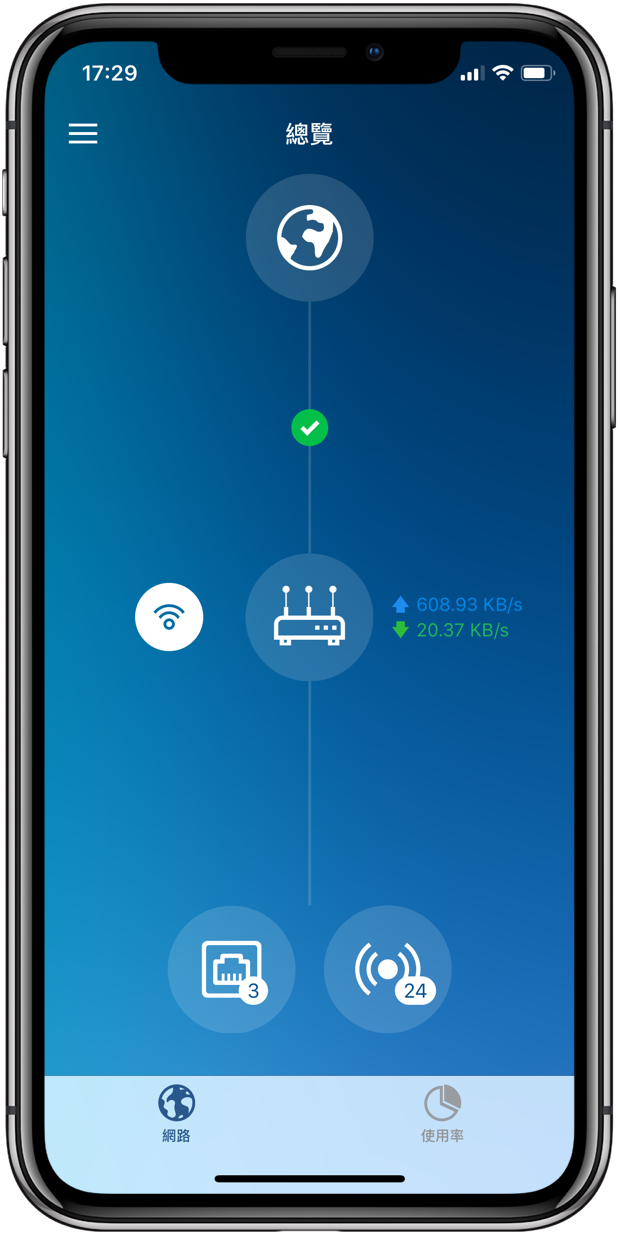620x1234 pixels.
Task: Tap the internet globe icon
Action: coord(309,238)
